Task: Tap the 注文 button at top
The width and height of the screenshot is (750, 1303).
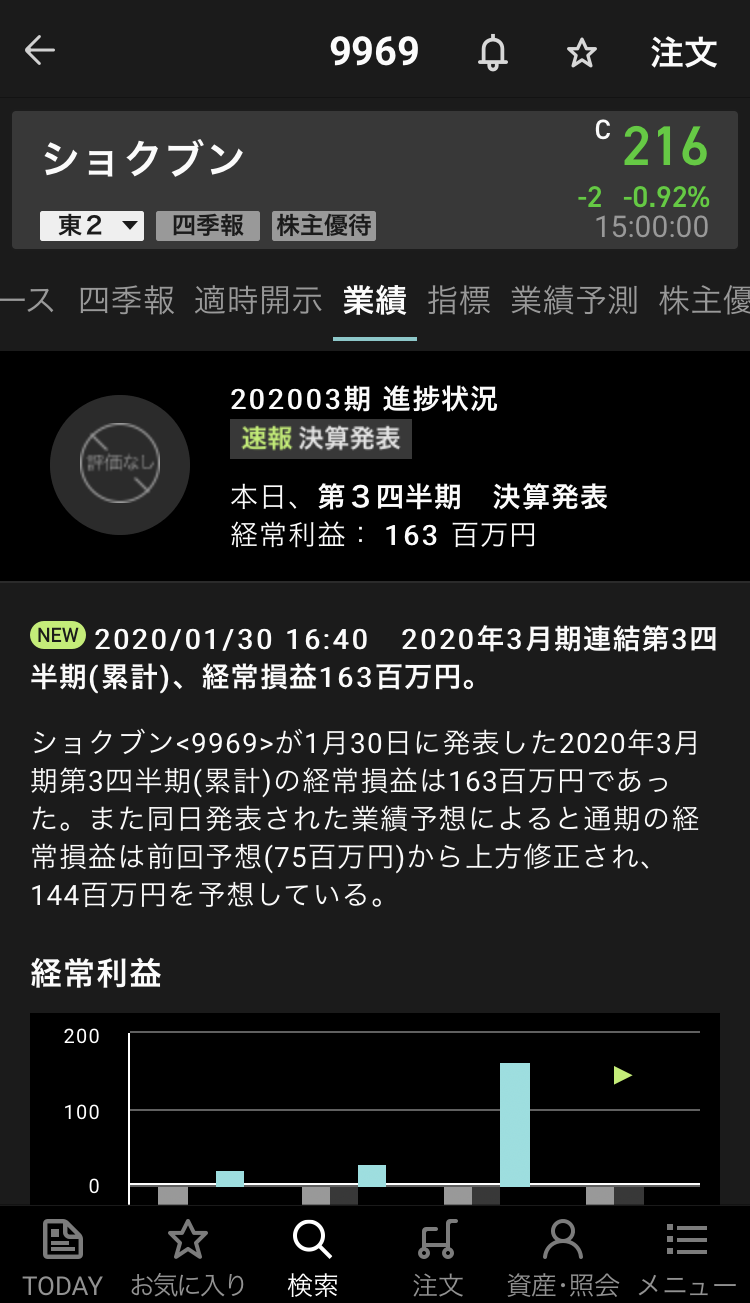Action: (x=684, y=52)
